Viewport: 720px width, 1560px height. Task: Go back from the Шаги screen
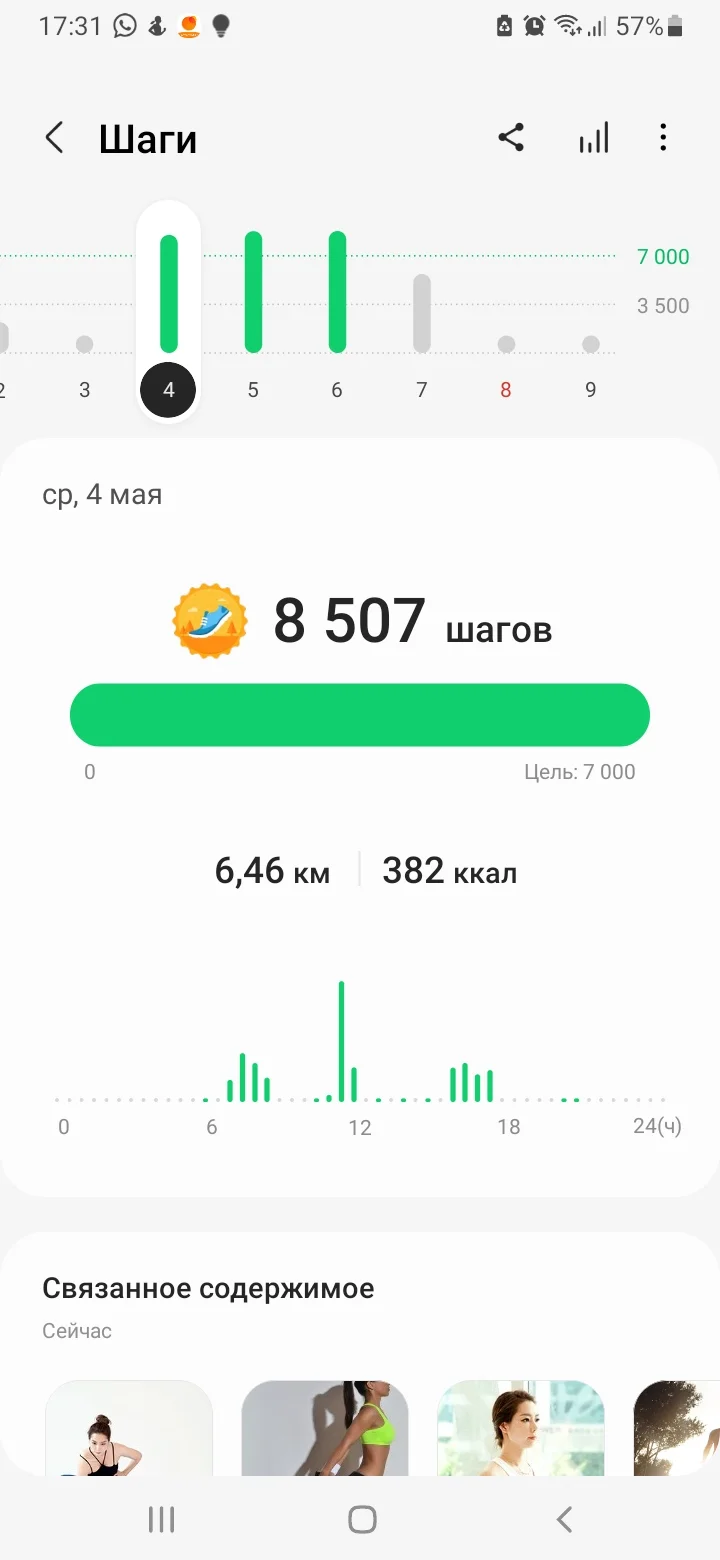tap(55, 138)
